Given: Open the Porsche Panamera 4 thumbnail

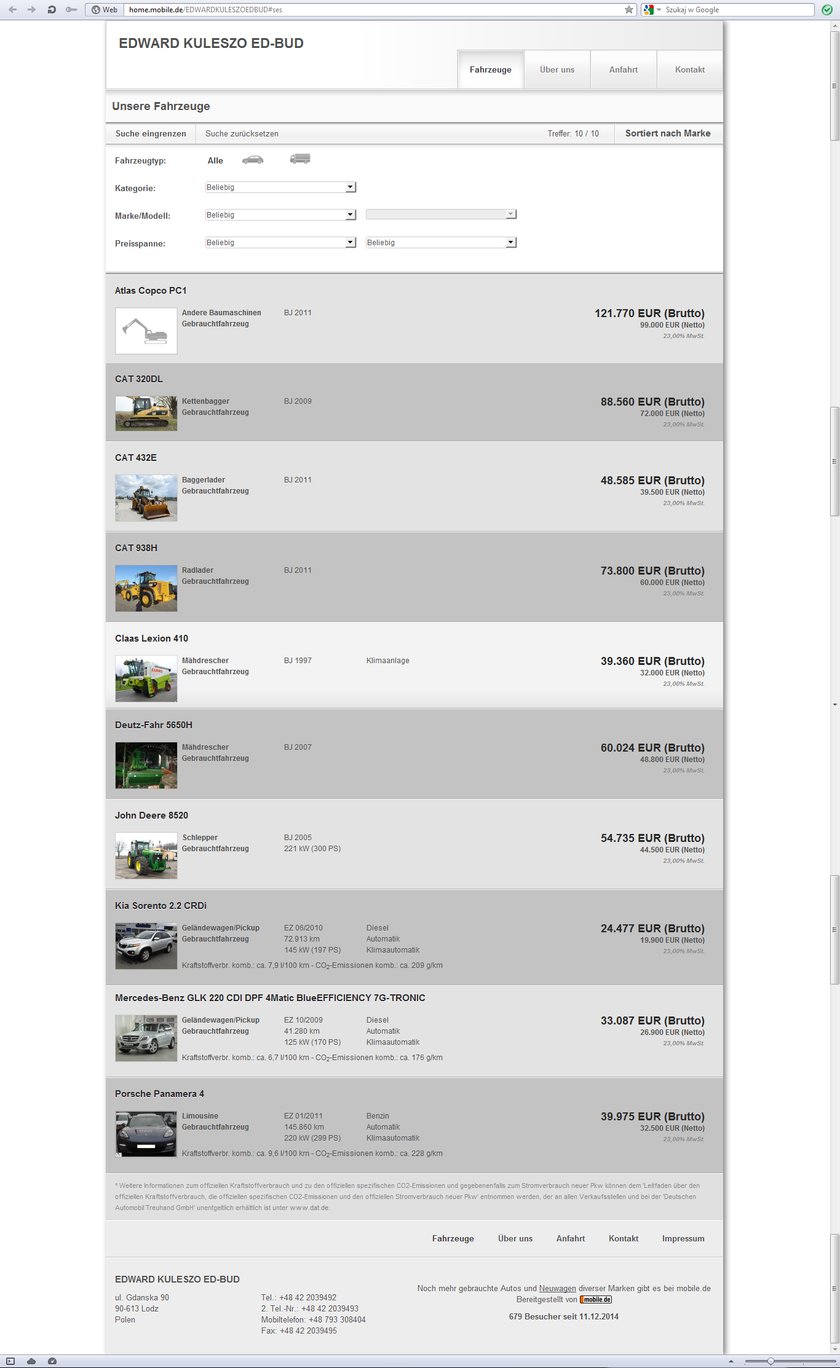Looking at the screenshot, I should coord(146,1134).
